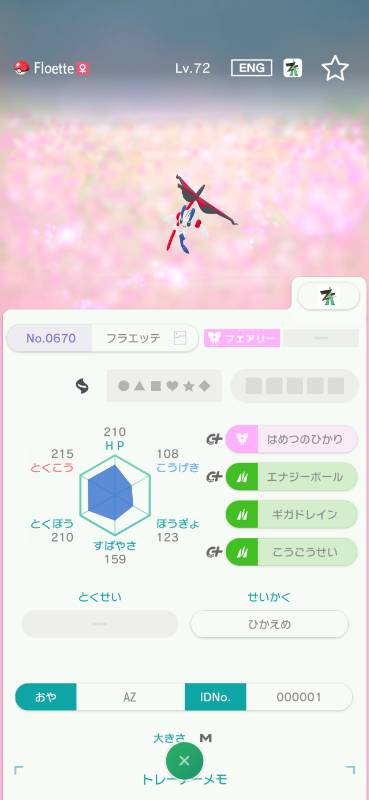Open the markings row with shapes
This screenshot has height=800, width=369.
click(164, 386)
